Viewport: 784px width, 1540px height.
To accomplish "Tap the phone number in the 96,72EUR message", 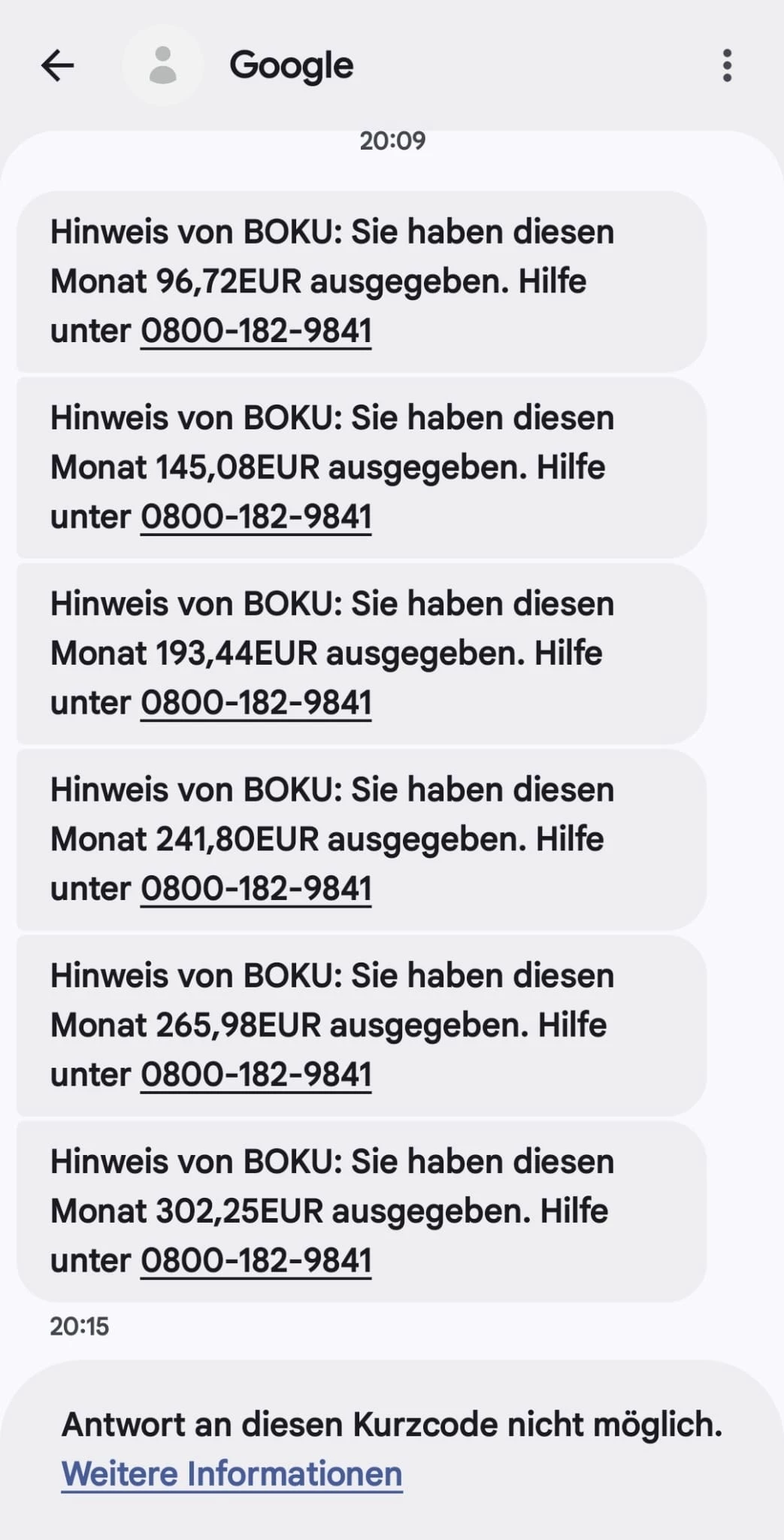I will click(256, 331).
